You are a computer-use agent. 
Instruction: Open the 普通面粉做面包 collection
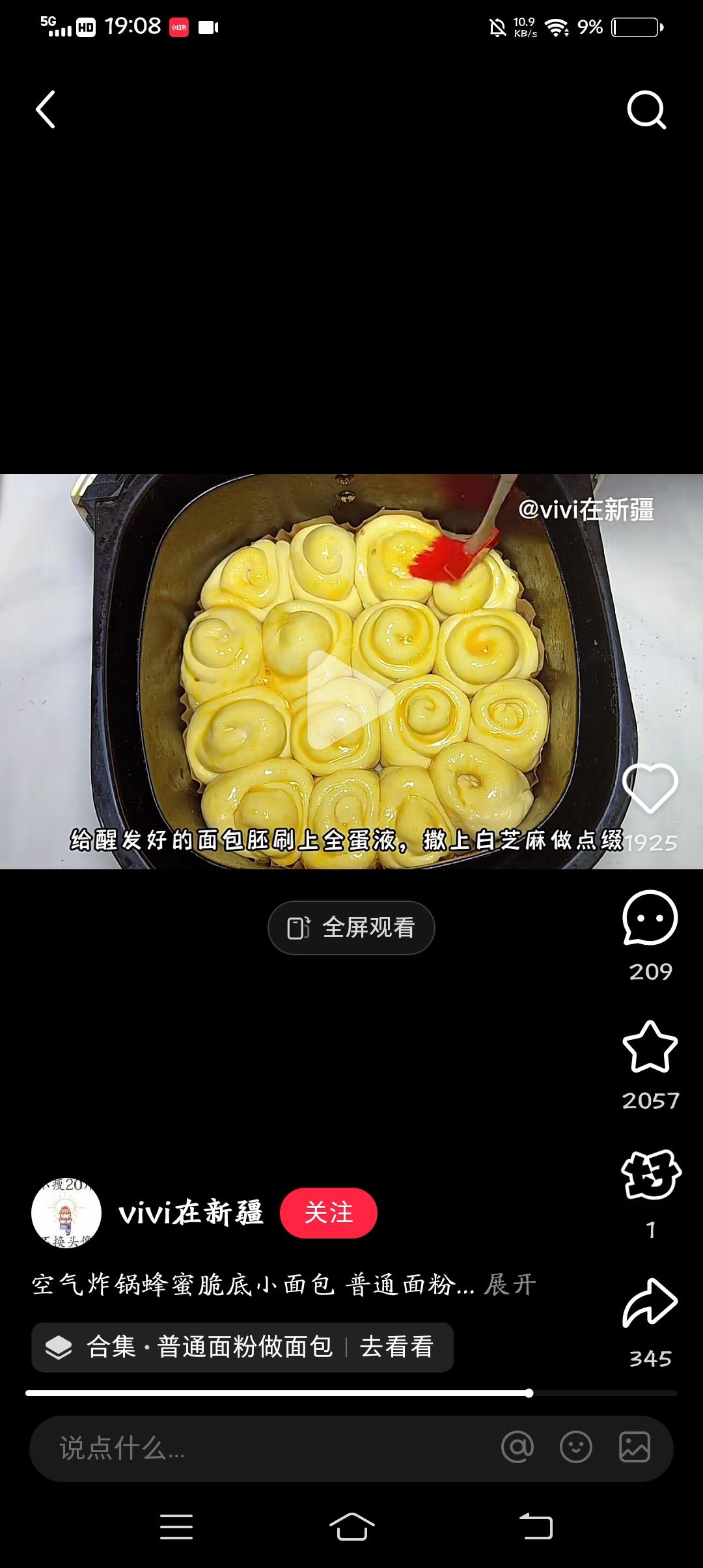pos(242,1347)
